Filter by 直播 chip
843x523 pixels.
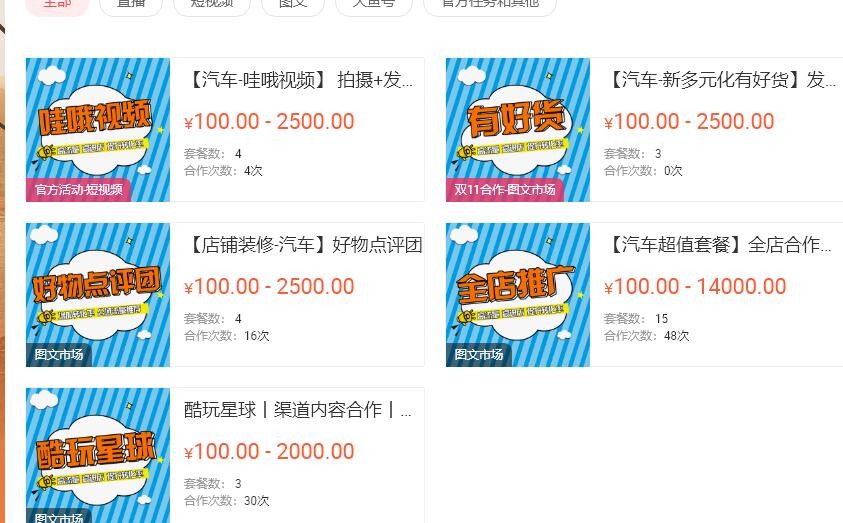click(131, 4)
